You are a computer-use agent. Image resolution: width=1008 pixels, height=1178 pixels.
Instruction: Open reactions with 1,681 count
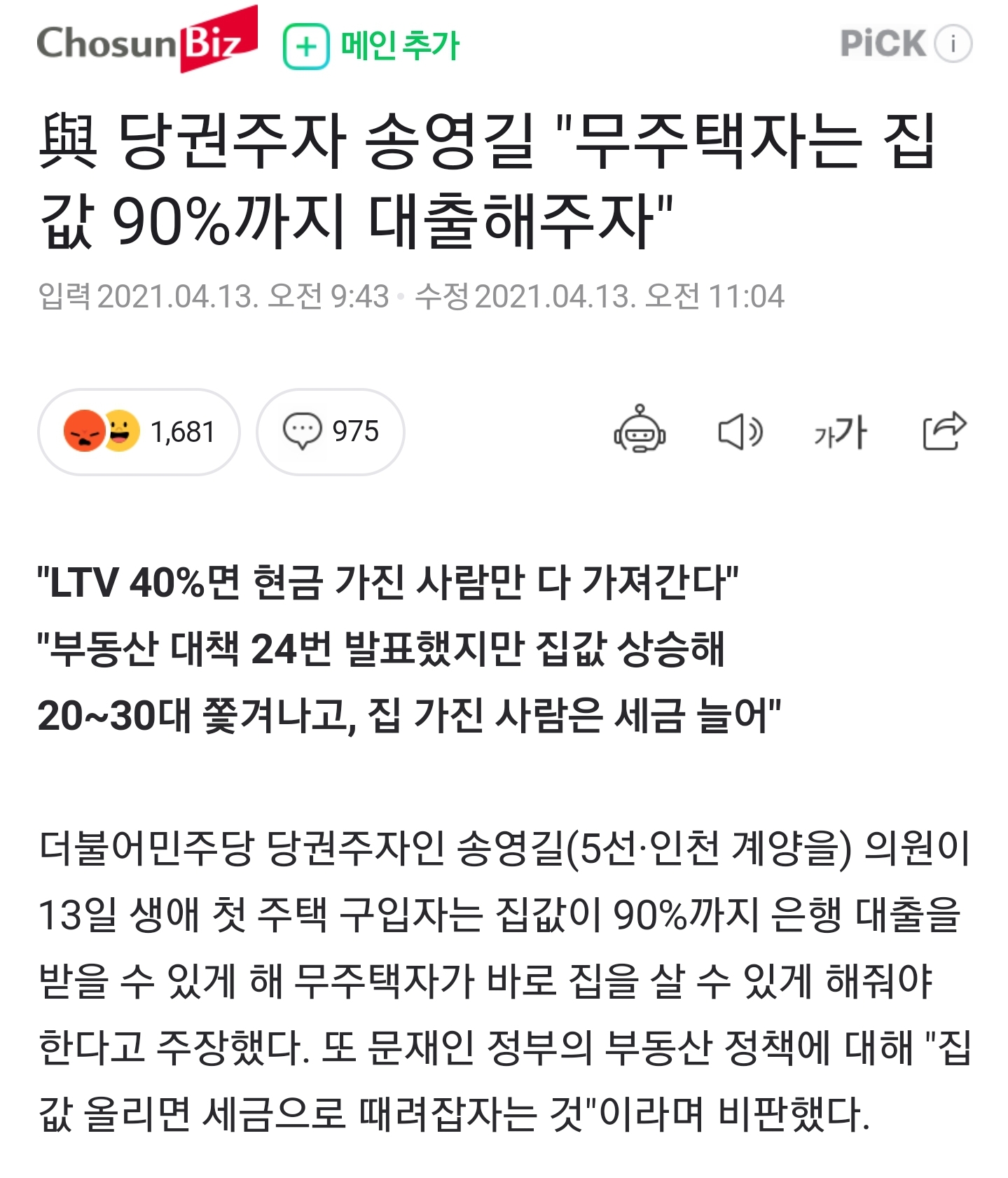[x=139, y=431]
